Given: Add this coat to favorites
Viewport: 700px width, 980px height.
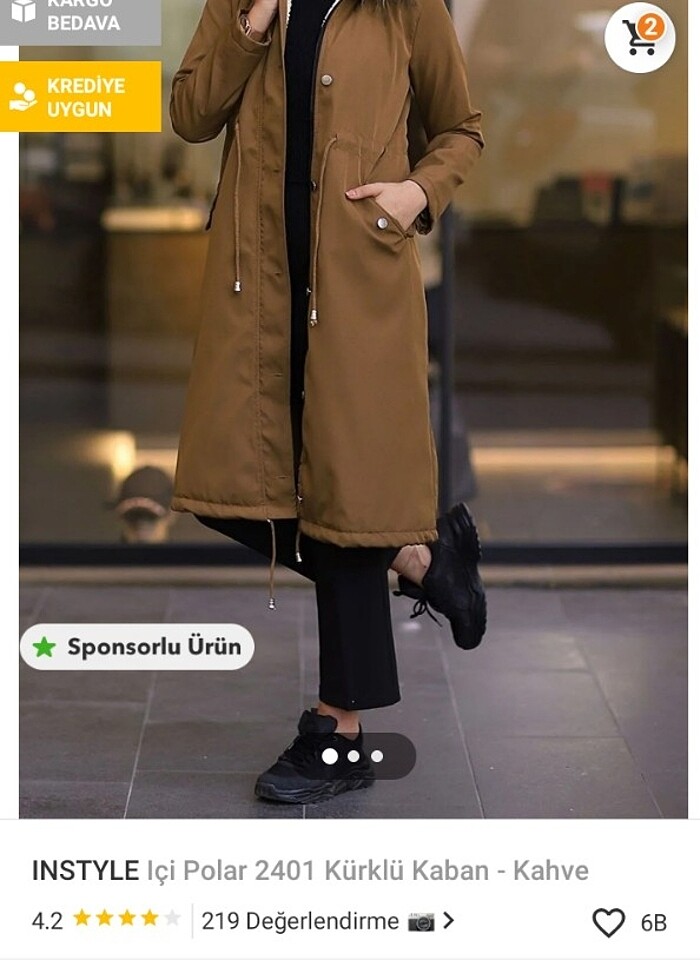Looking at the screenshot, I should [x=608, y=922].
